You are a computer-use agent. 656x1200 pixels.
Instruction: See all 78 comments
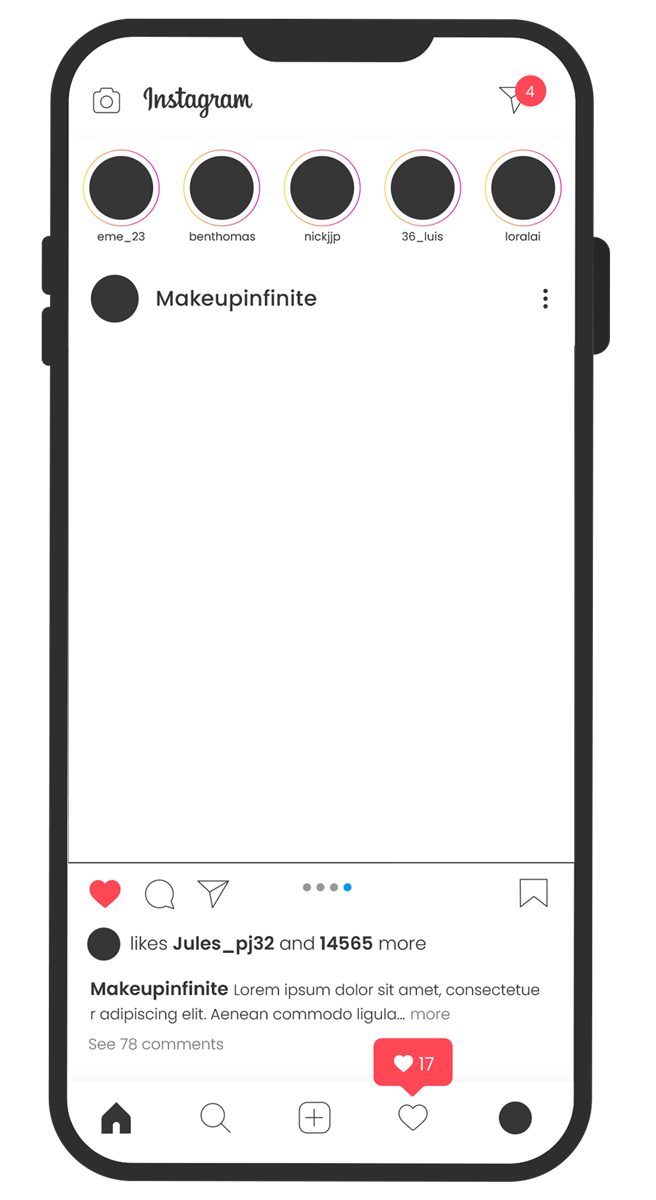[156, 1044]
